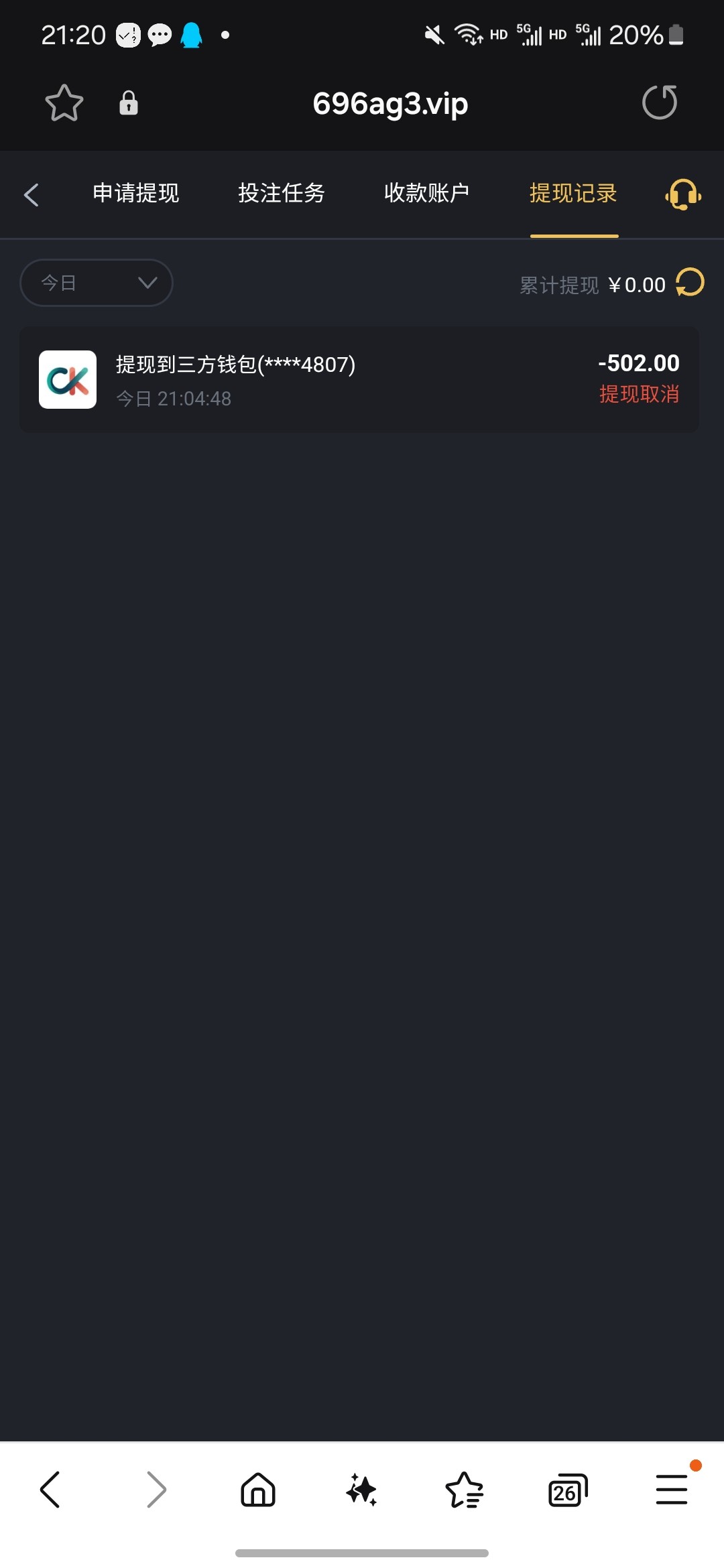
Task: Refresh the 累计提现 total
Action: click(x=690, y=282)
